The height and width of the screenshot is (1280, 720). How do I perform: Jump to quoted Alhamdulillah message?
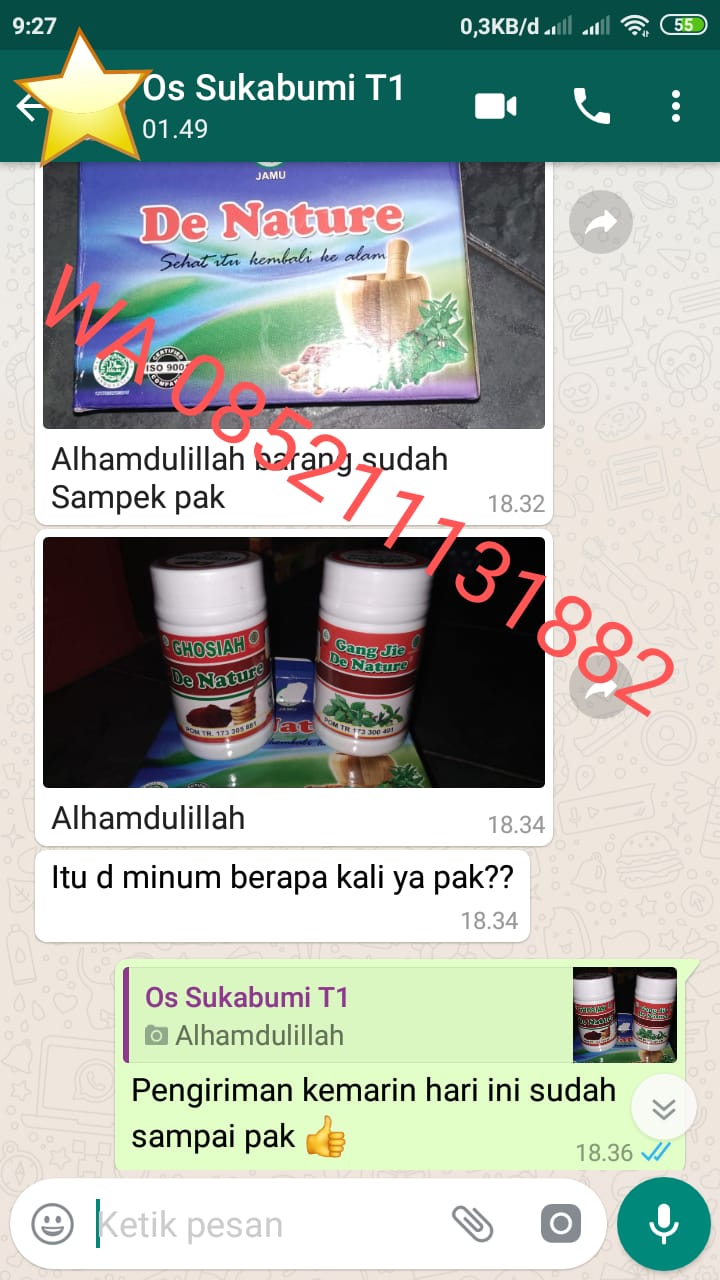pyautogui.click(x=400, y=1015)
